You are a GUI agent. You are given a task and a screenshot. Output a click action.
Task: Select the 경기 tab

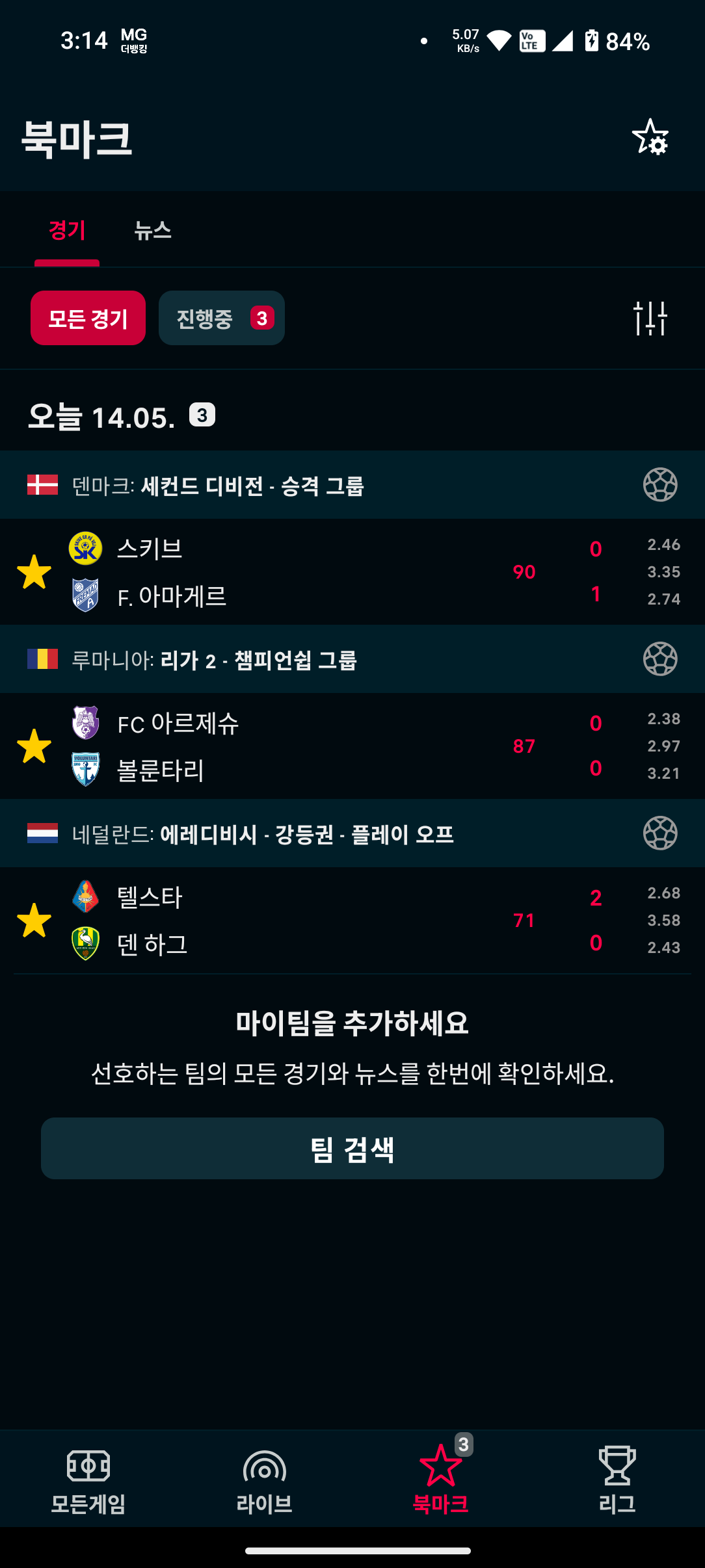[67, 230]
